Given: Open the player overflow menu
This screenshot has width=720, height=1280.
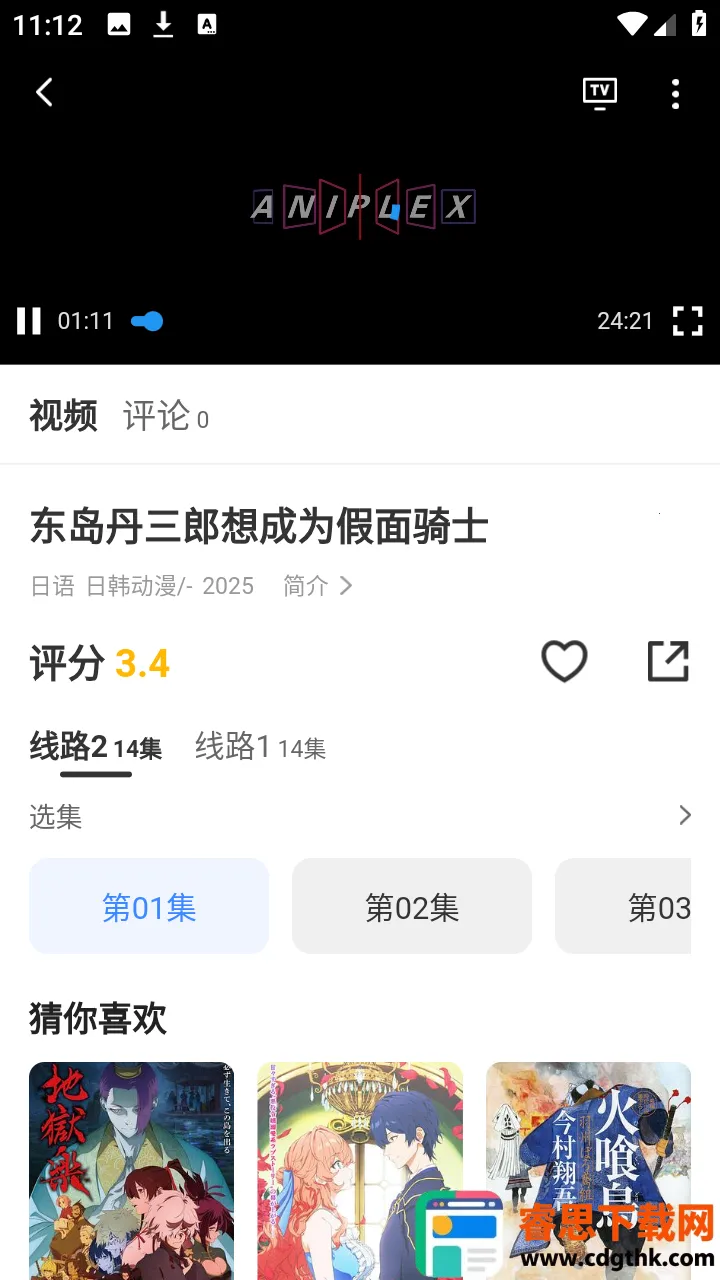Looking at the screenshot, I should 675,93.
